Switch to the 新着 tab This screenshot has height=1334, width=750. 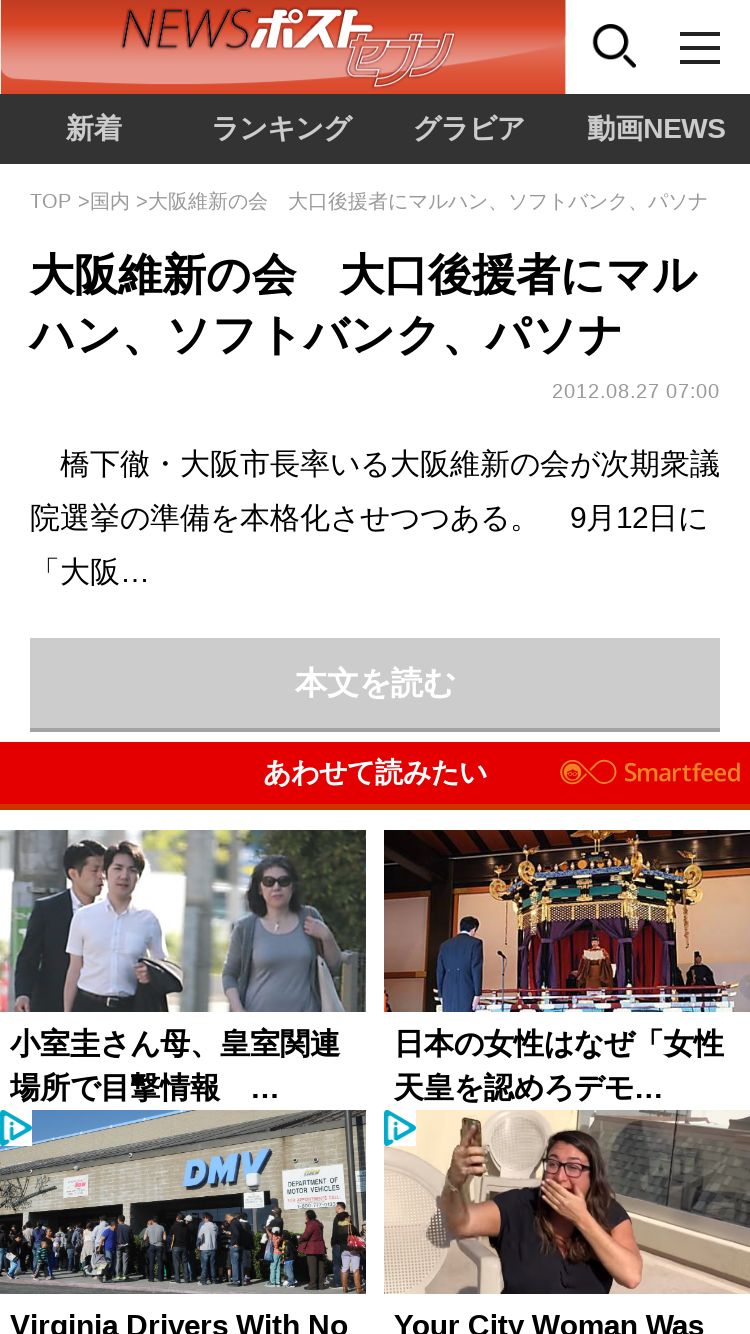94,129
